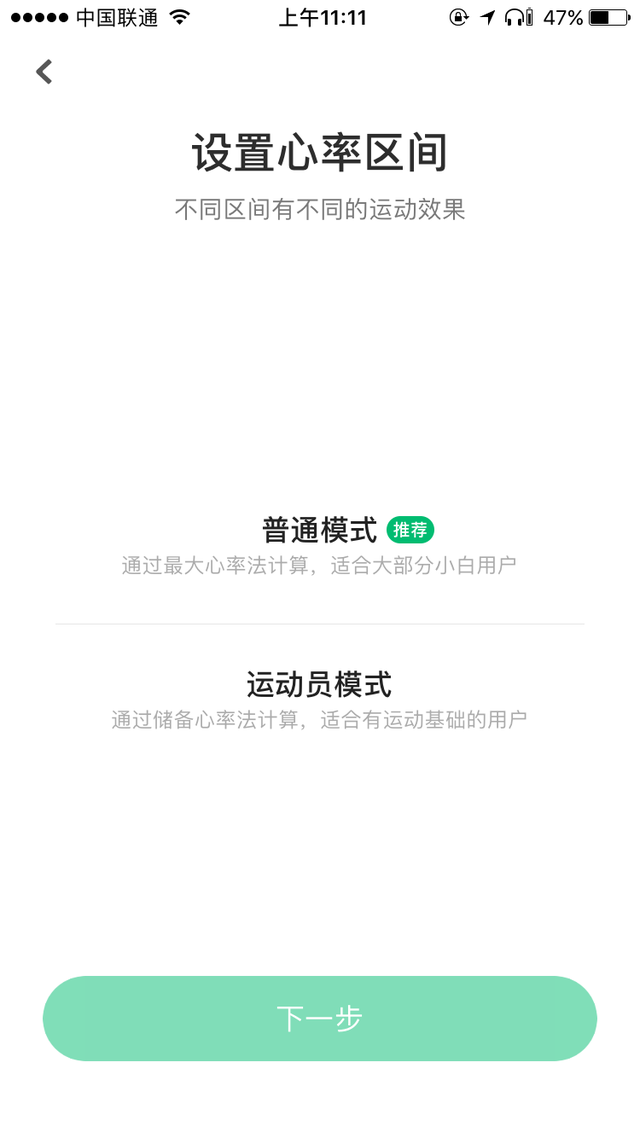This screenshot has width=640, height=1138.
Task: Tap the 下一步 next step button
Action: tap(320, 1018)
